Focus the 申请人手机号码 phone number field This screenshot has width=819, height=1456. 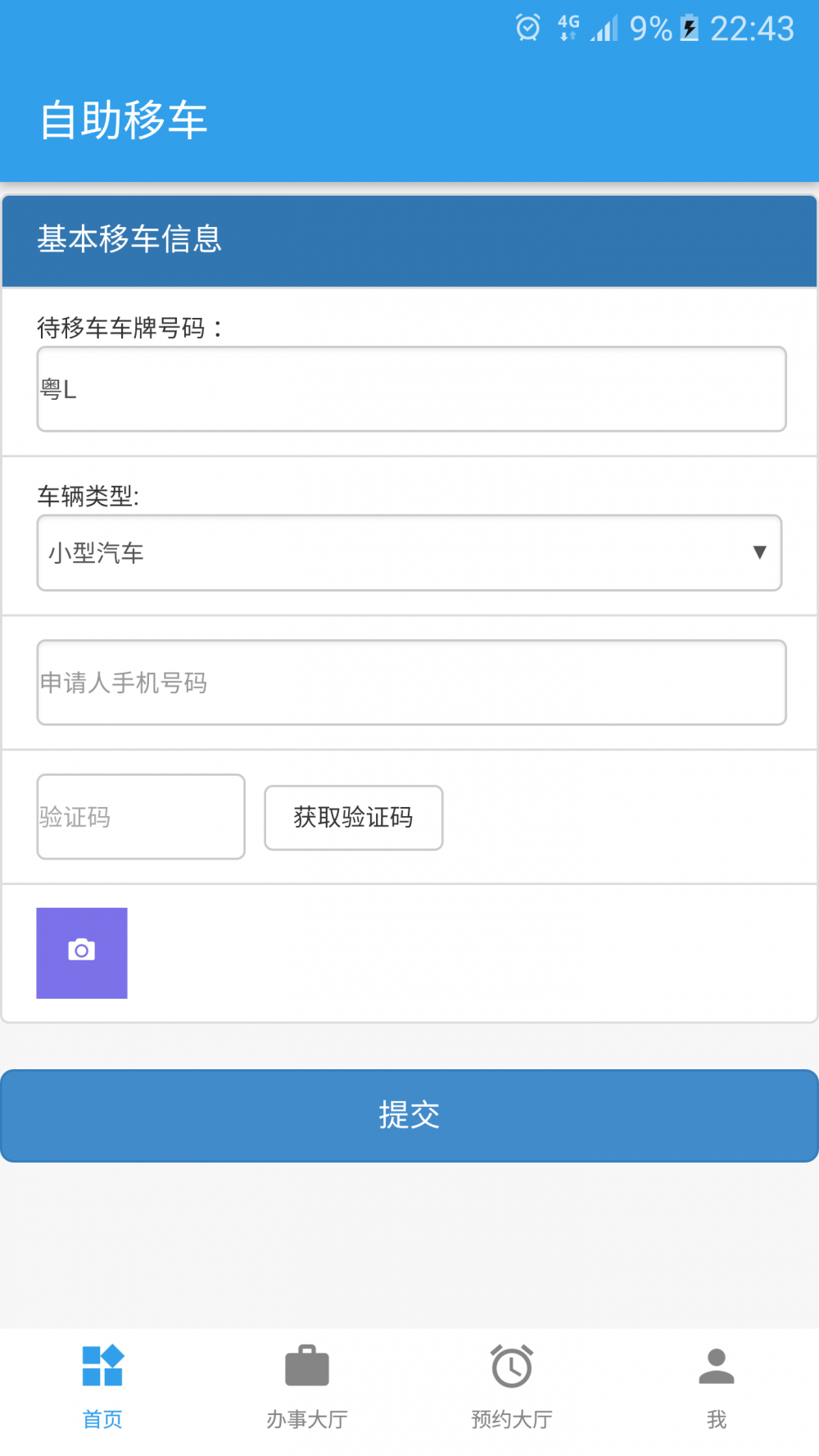[411, 683]
